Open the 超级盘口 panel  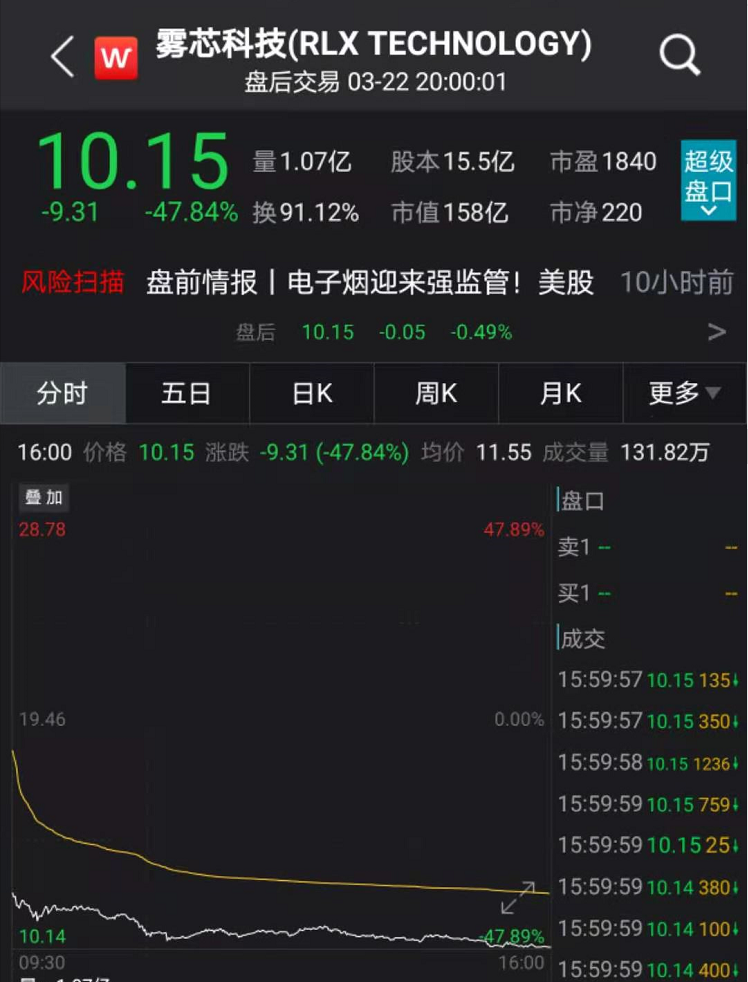(x=708, y=180)
